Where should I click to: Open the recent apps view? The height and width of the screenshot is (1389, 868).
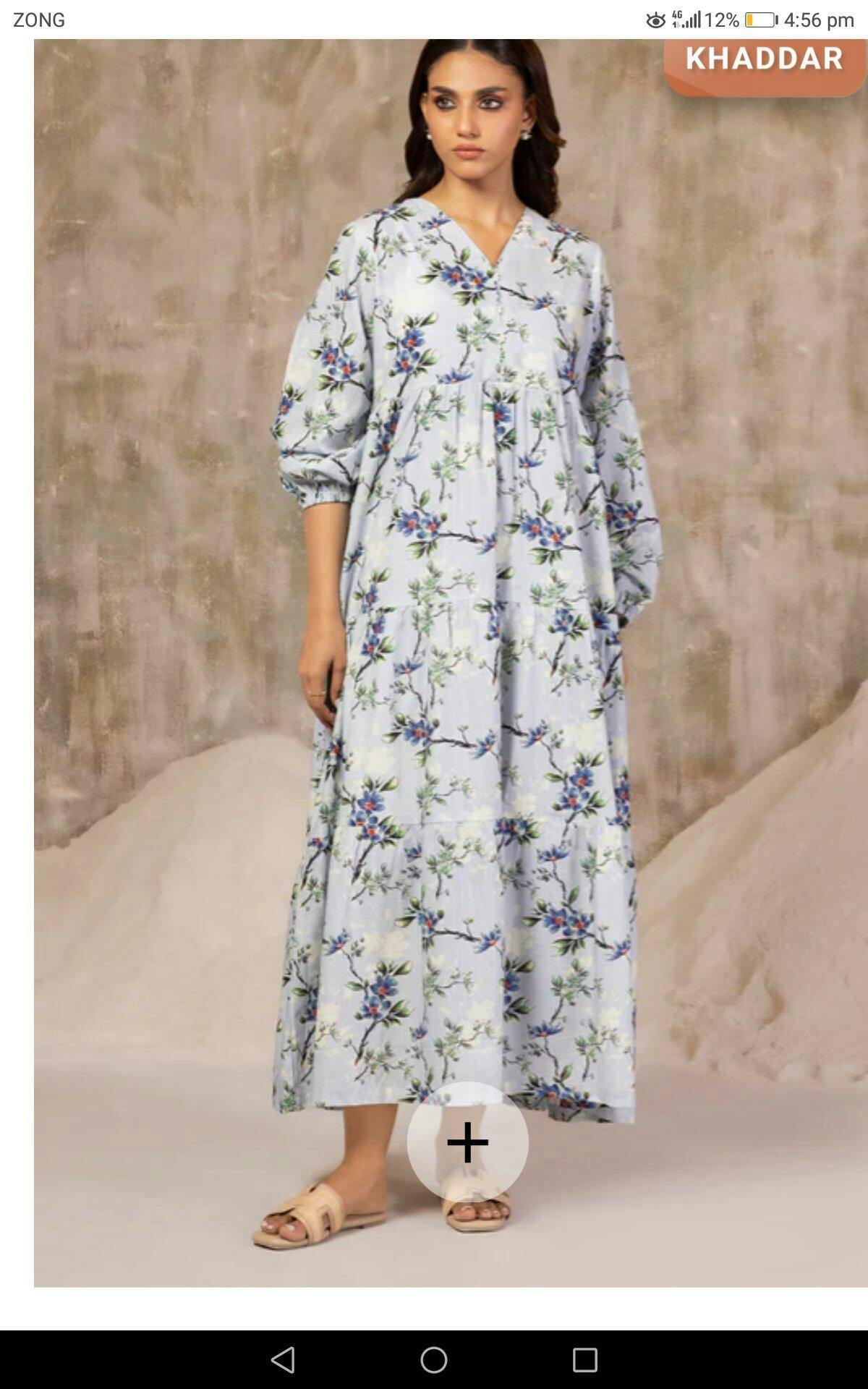pos(584,1360)
